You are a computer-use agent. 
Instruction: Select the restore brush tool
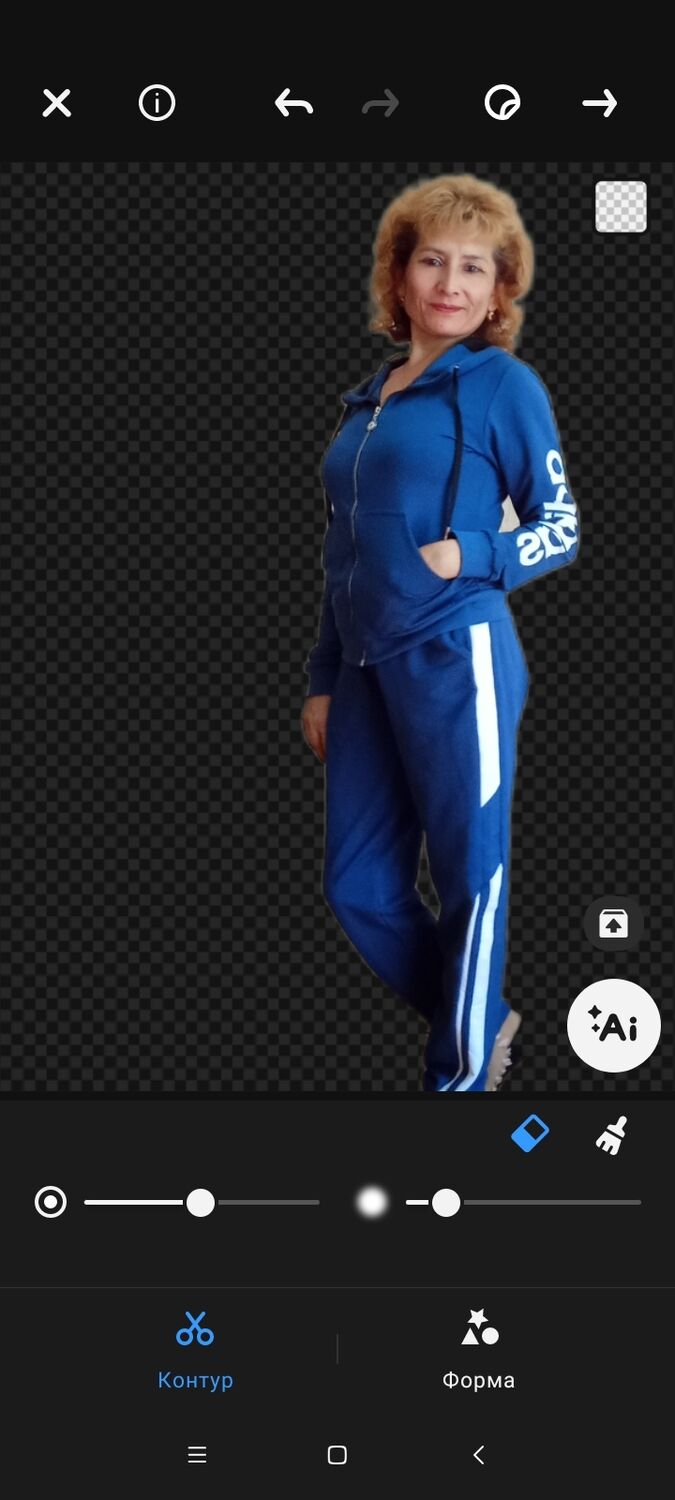point(612,1135)
